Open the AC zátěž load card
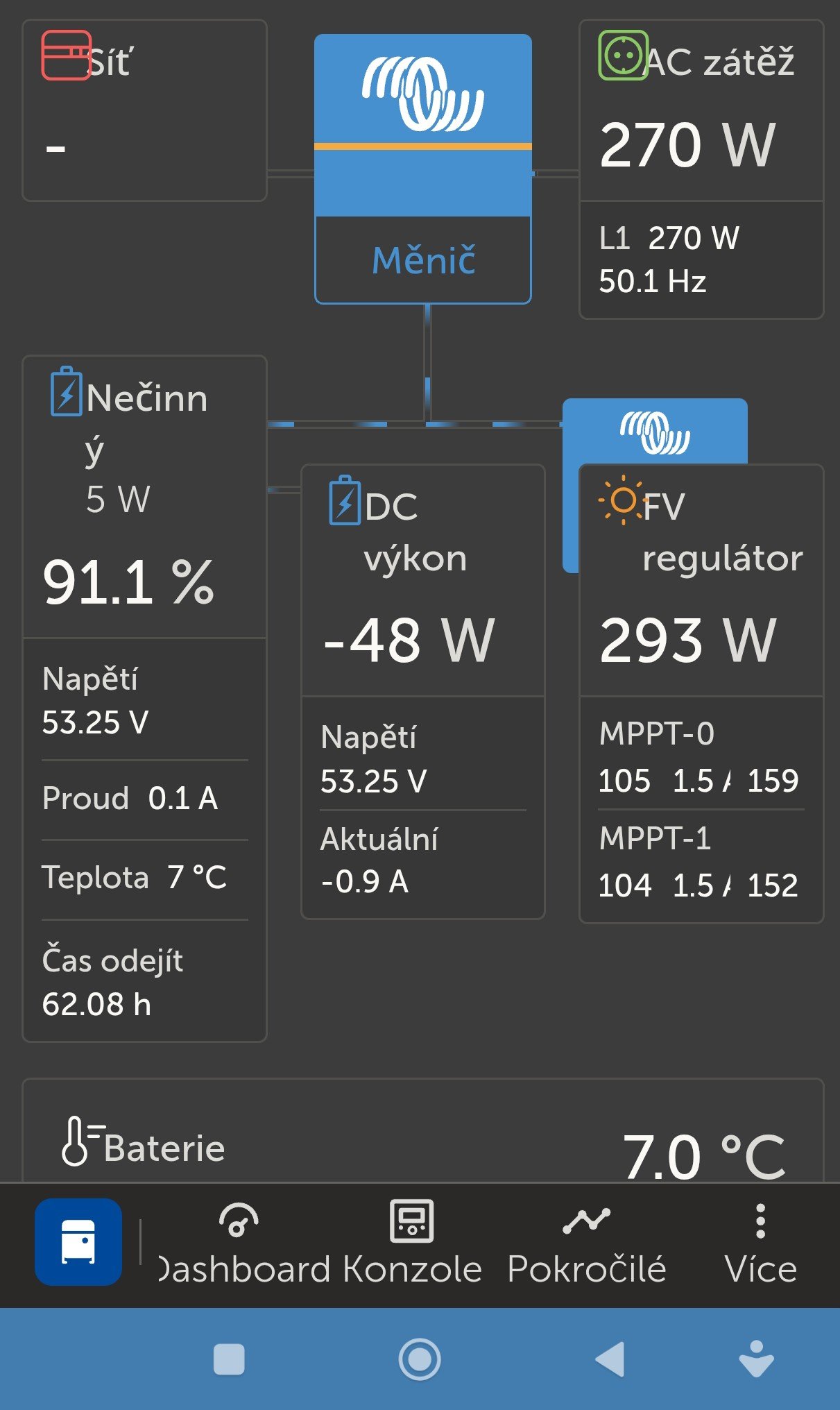The height and width of the screenshot is (1410, 840). pos(701,169)
